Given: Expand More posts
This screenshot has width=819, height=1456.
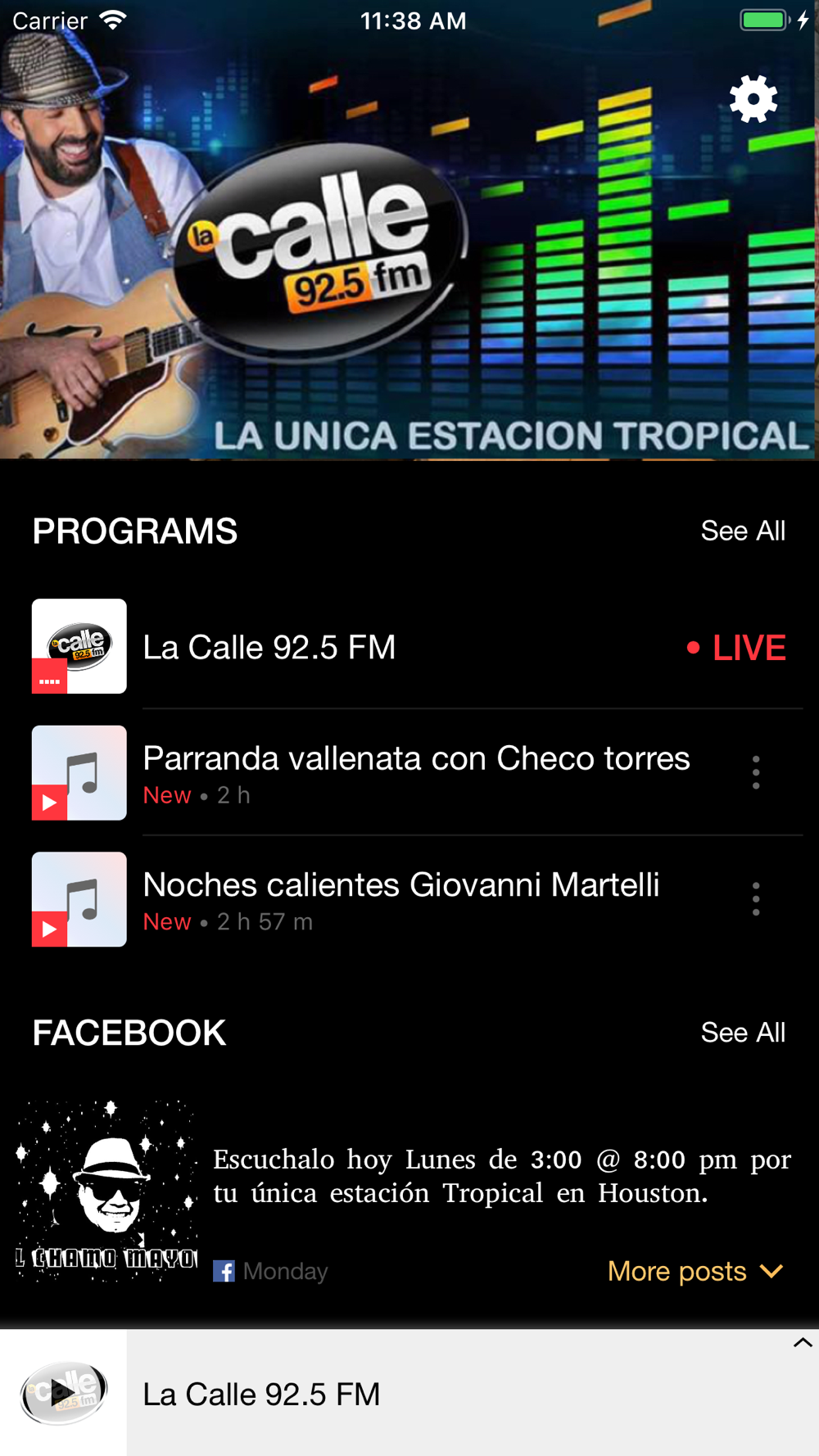Looking at the screenshot, I should tap(695, 1271).
